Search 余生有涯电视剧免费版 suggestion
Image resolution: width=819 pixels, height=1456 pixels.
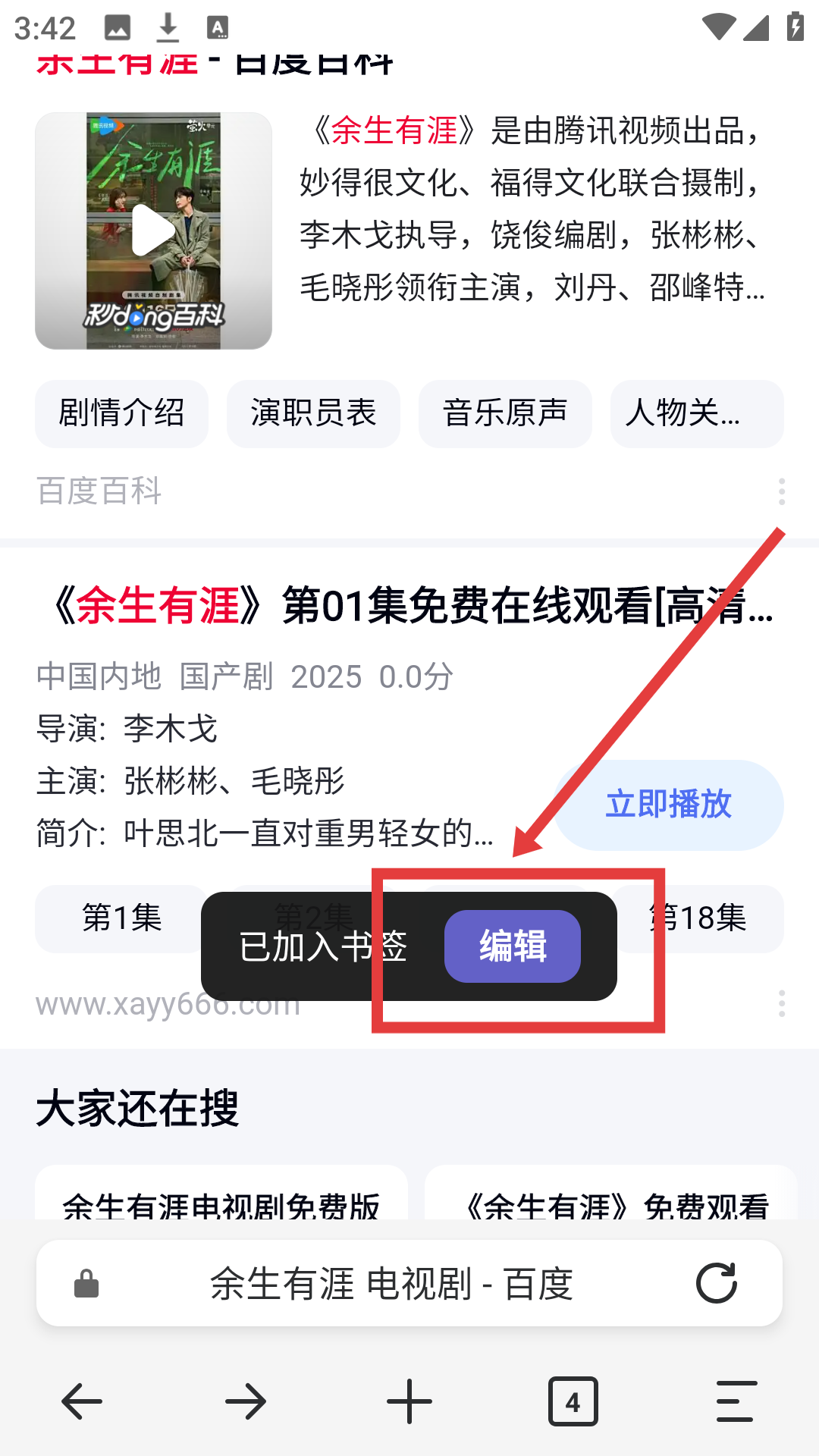[221, 1202]
